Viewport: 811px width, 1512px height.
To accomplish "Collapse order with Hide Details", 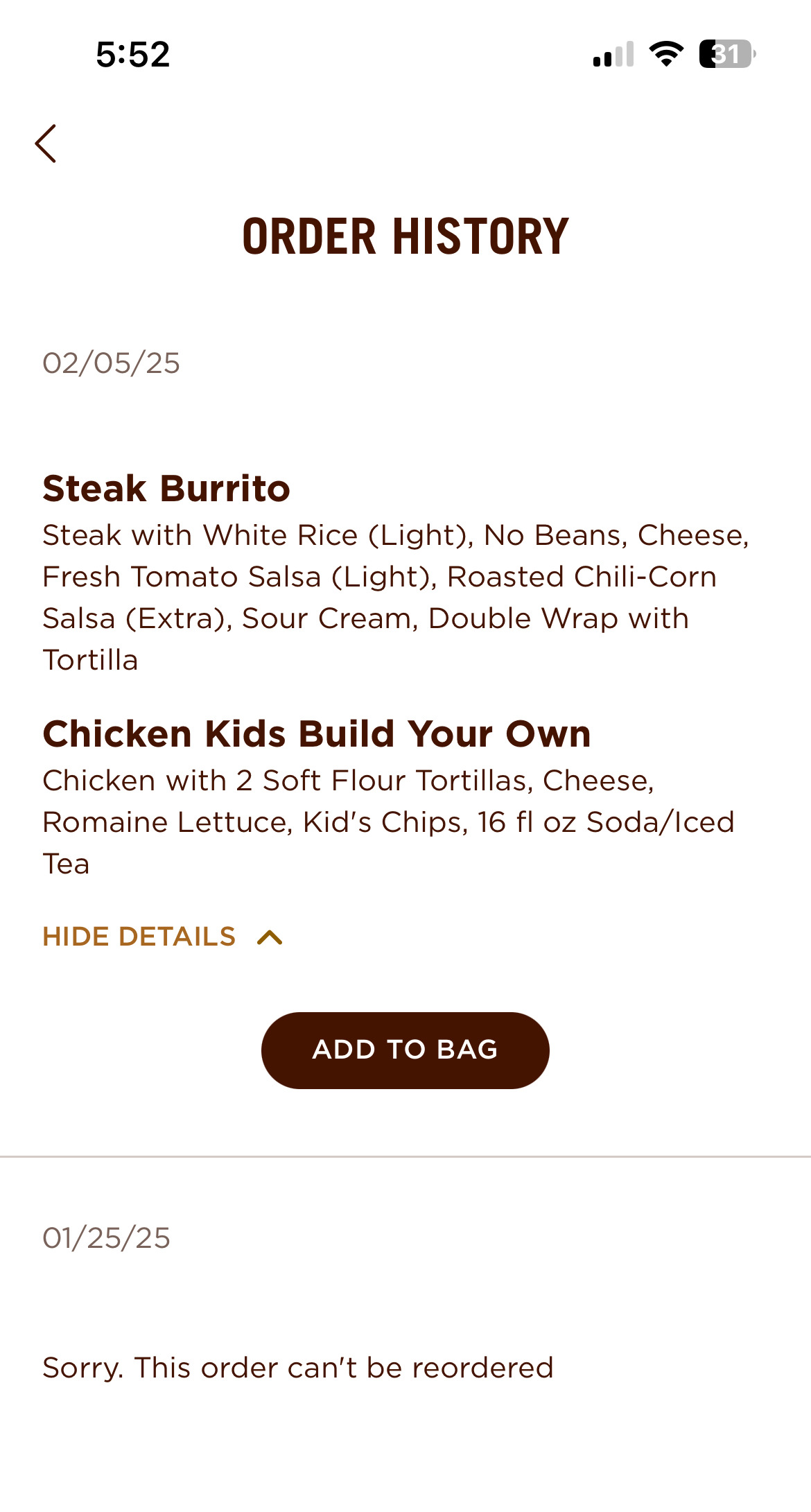I will [x=162, y=937].
